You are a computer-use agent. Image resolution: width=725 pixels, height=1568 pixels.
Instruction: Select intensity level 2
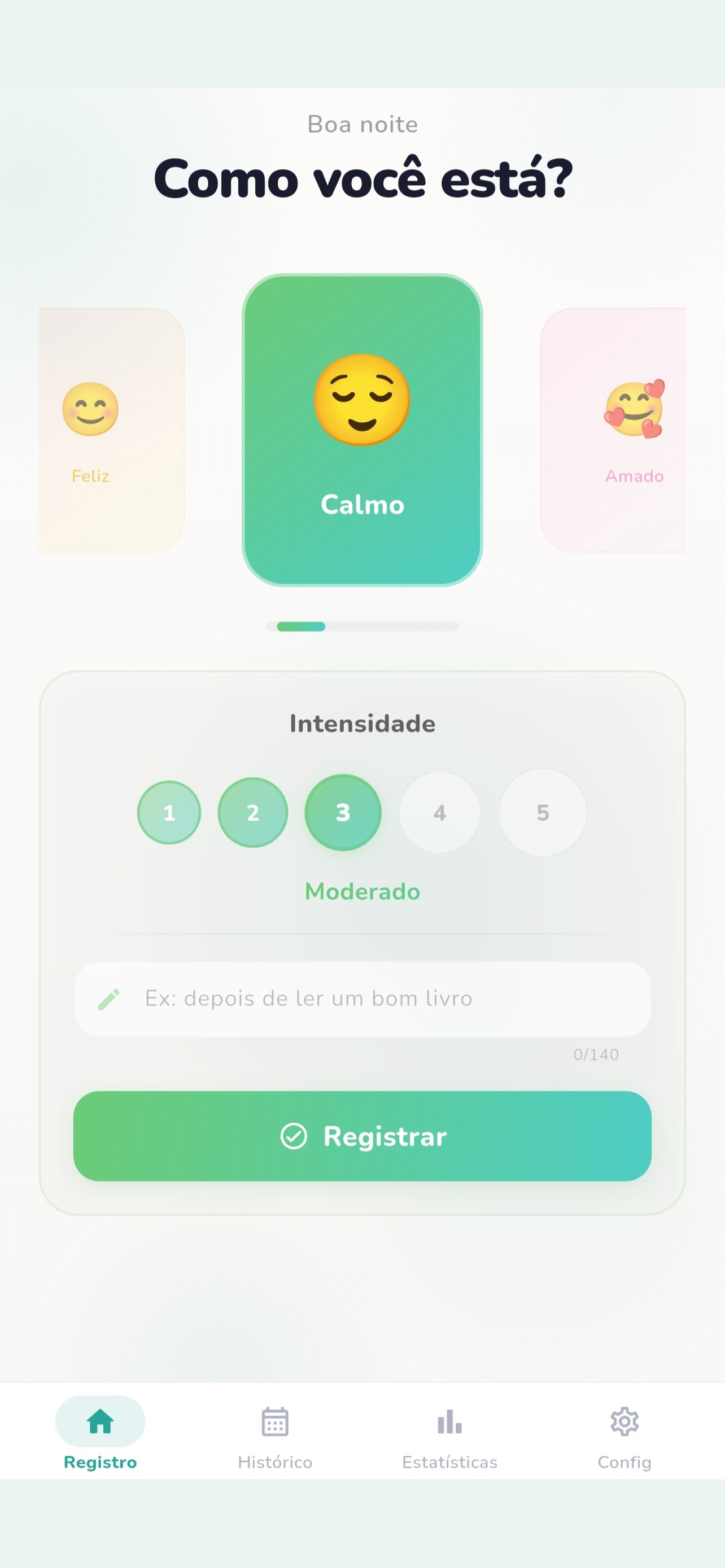[x=252, y=813]
